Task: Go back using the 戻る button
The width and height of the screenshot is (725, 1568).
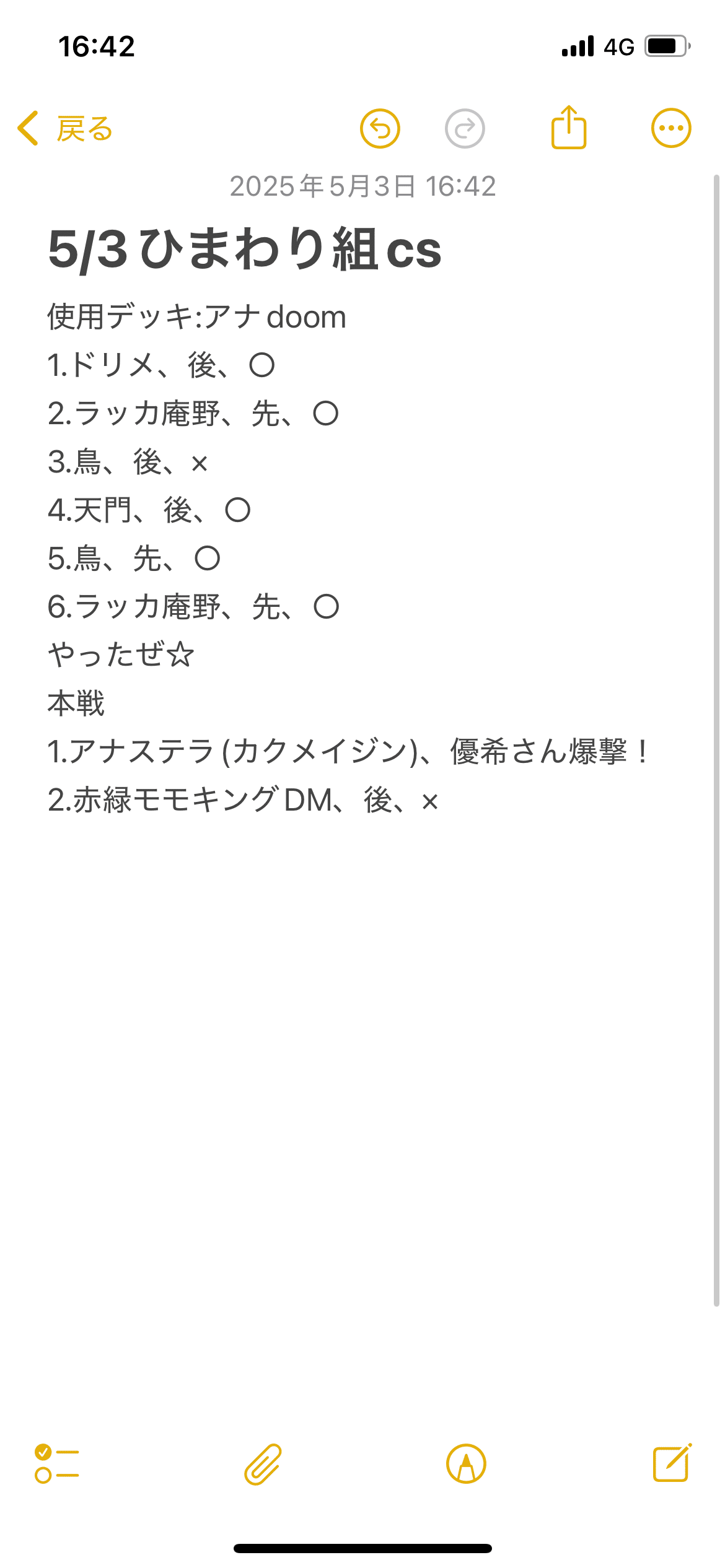Action: point(64,129)
